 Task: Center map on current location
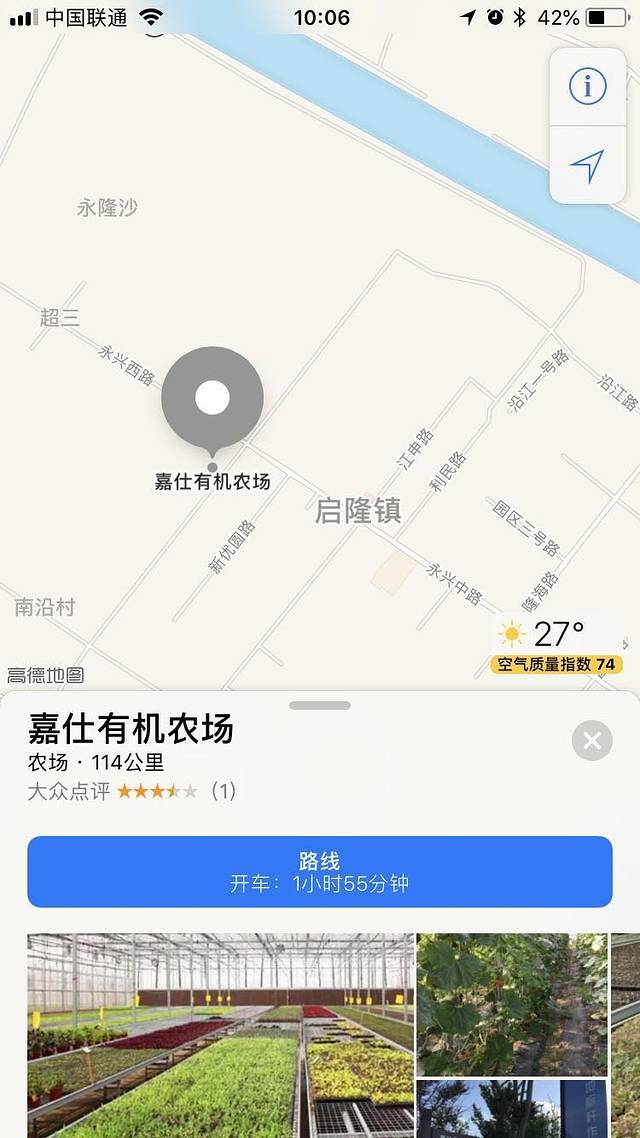587,166
